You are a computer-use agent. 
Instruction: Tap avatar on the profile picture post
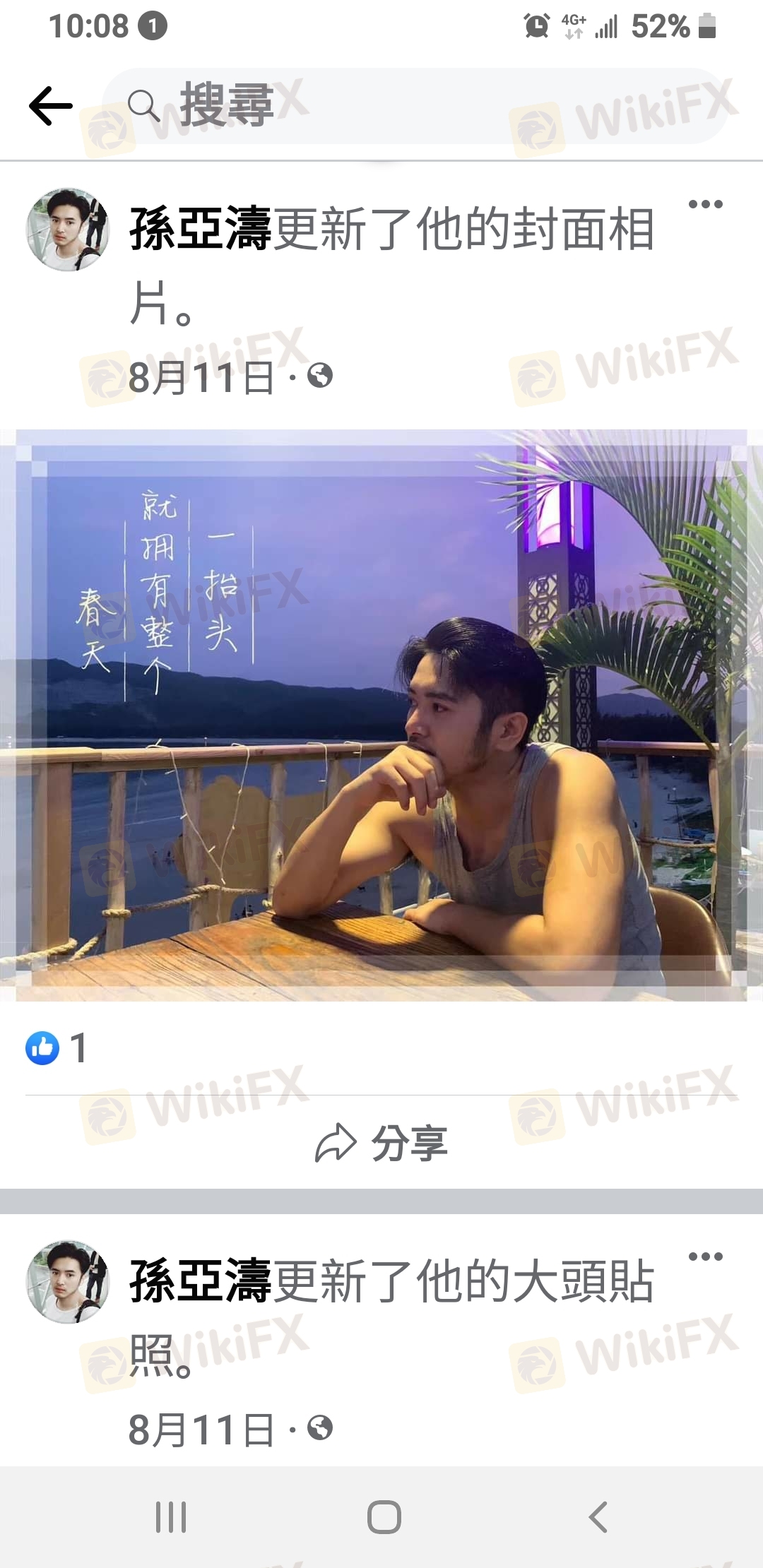coord(68,1281)
